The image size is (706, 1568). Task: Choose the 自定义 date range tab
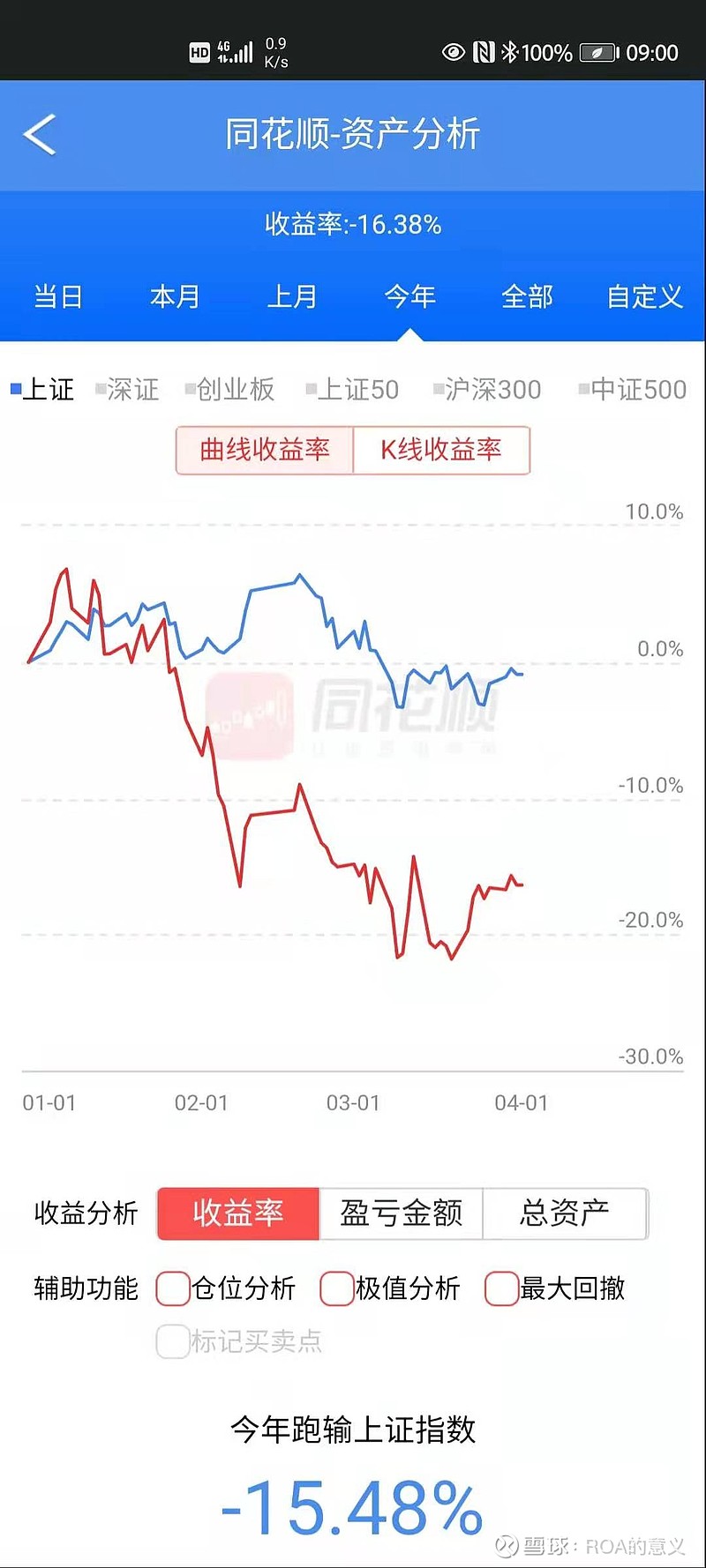[x=645, y=297]
